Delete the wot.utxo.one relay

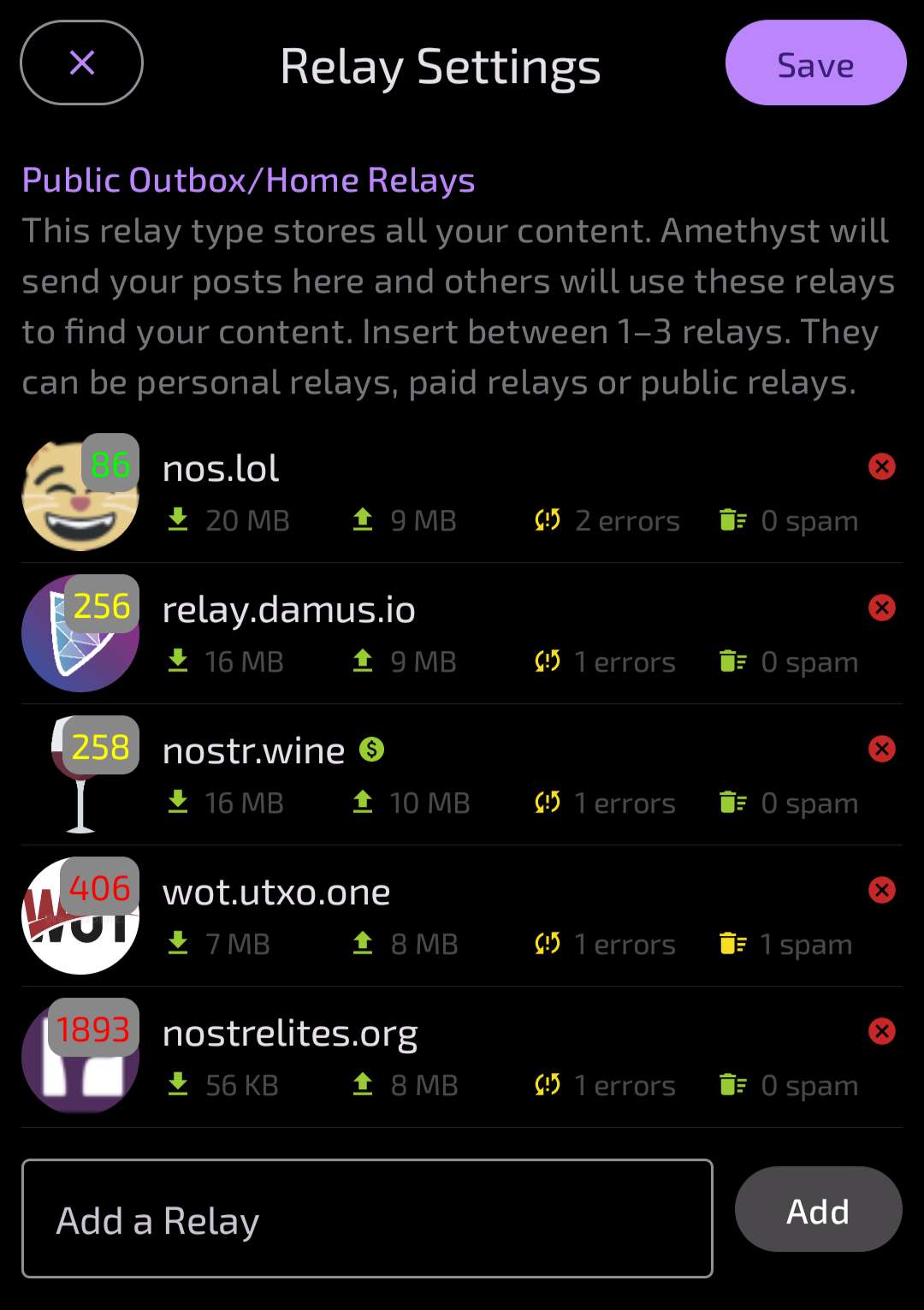click(x=881, y=890)
